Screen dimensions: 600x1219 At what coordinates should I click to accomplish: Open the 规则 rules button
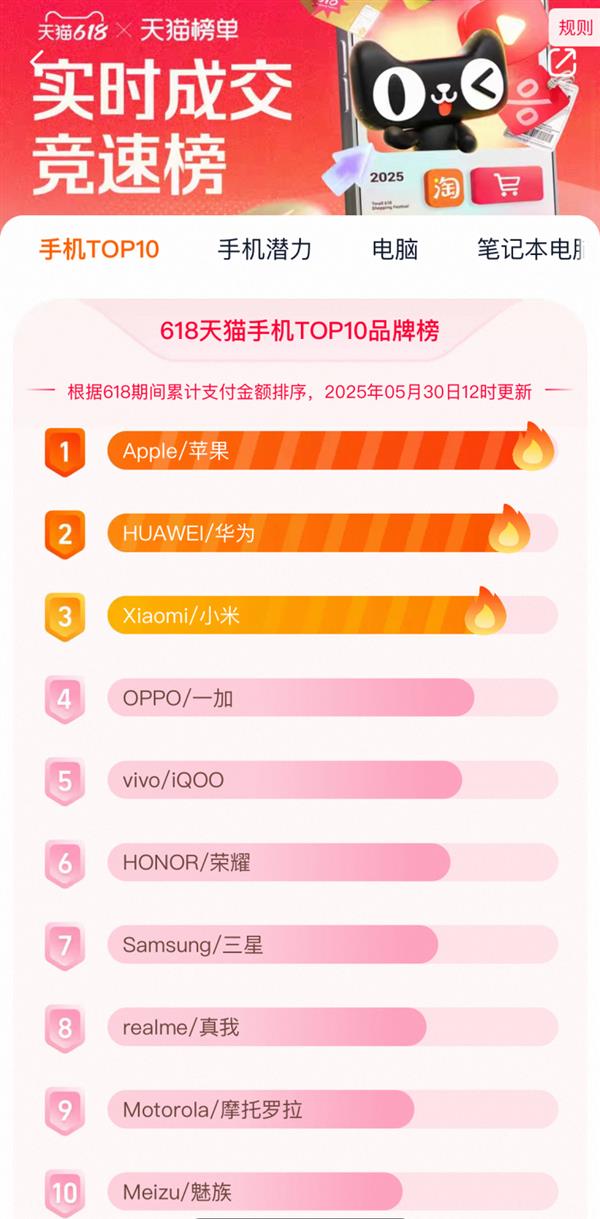tap(574, 27)
